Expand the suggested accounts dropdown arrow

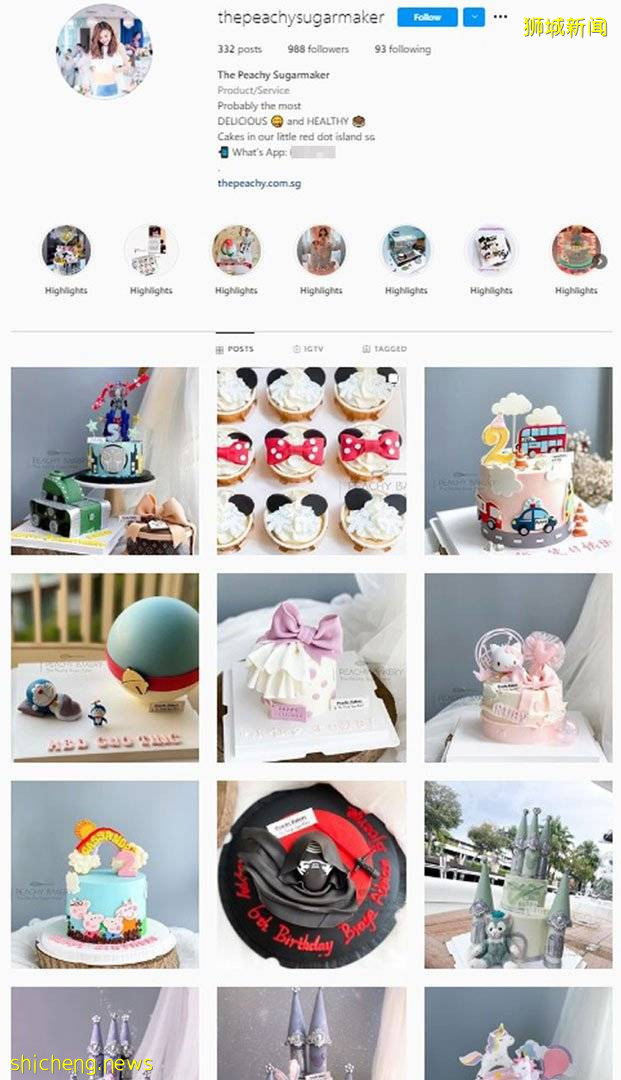[x=474, y=17]
